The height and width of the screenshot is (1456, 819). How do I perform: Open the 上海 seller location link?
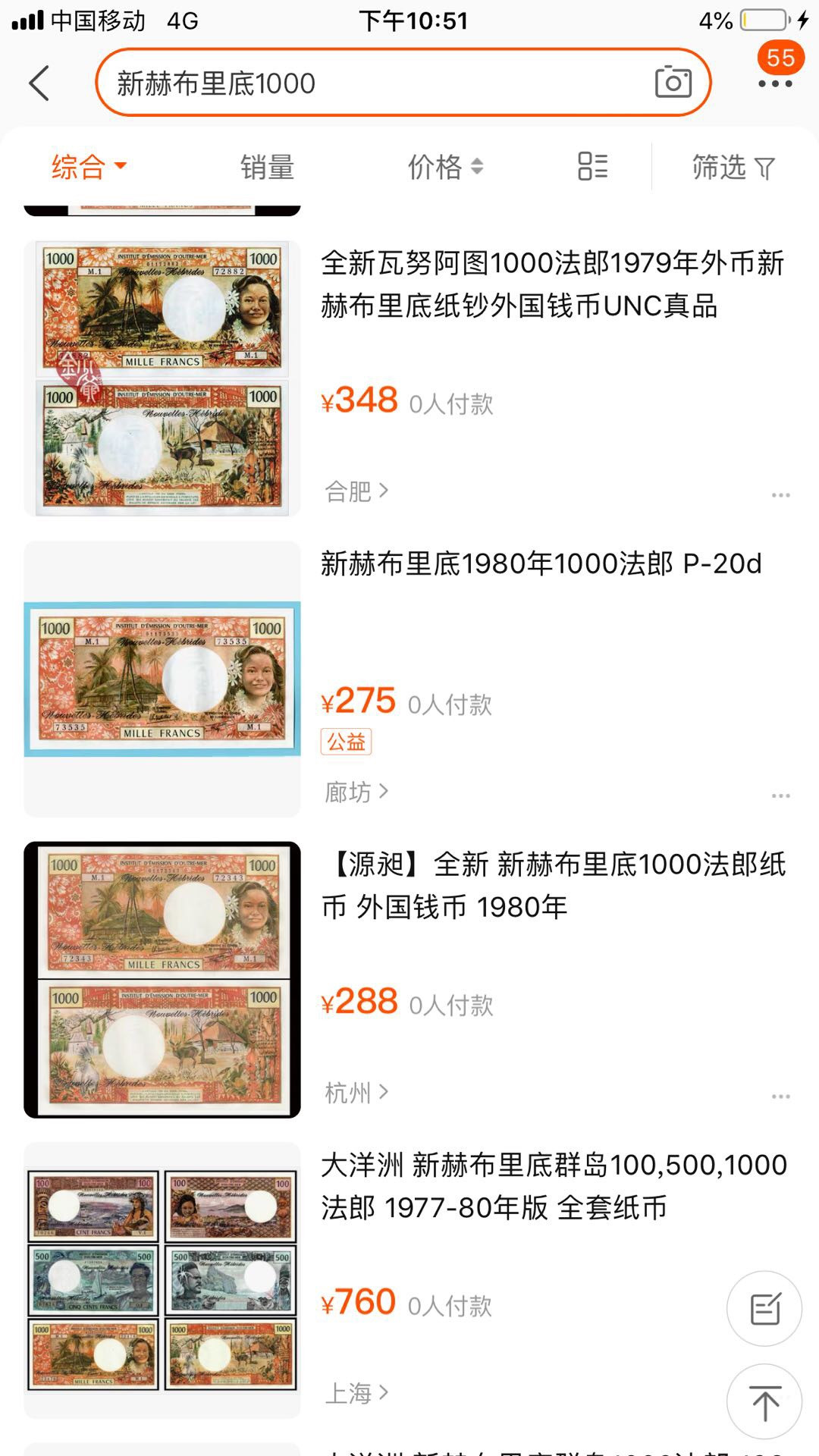click(x=356, y=1392)
